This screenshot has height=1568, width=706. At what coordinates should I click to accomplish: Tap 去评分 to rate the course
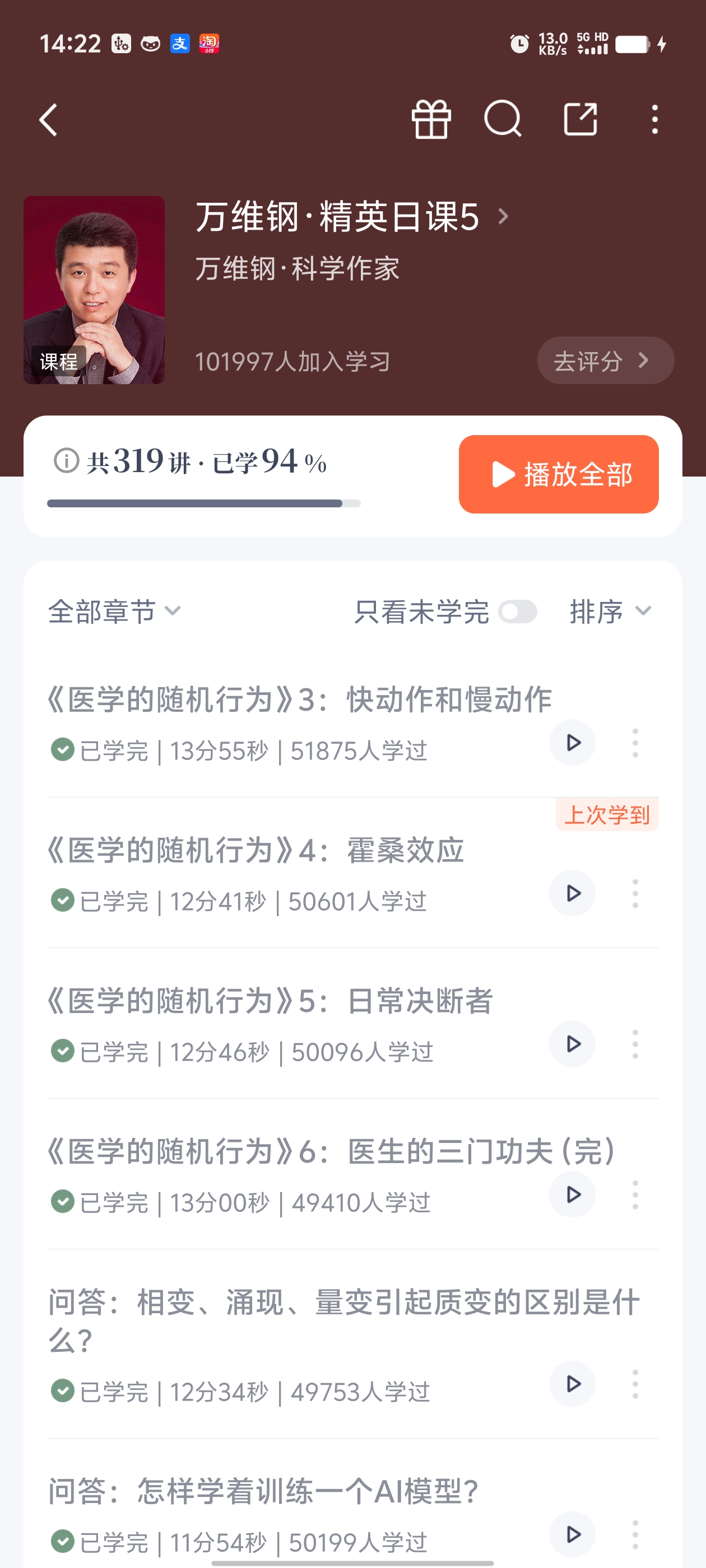tap(606, 360)
